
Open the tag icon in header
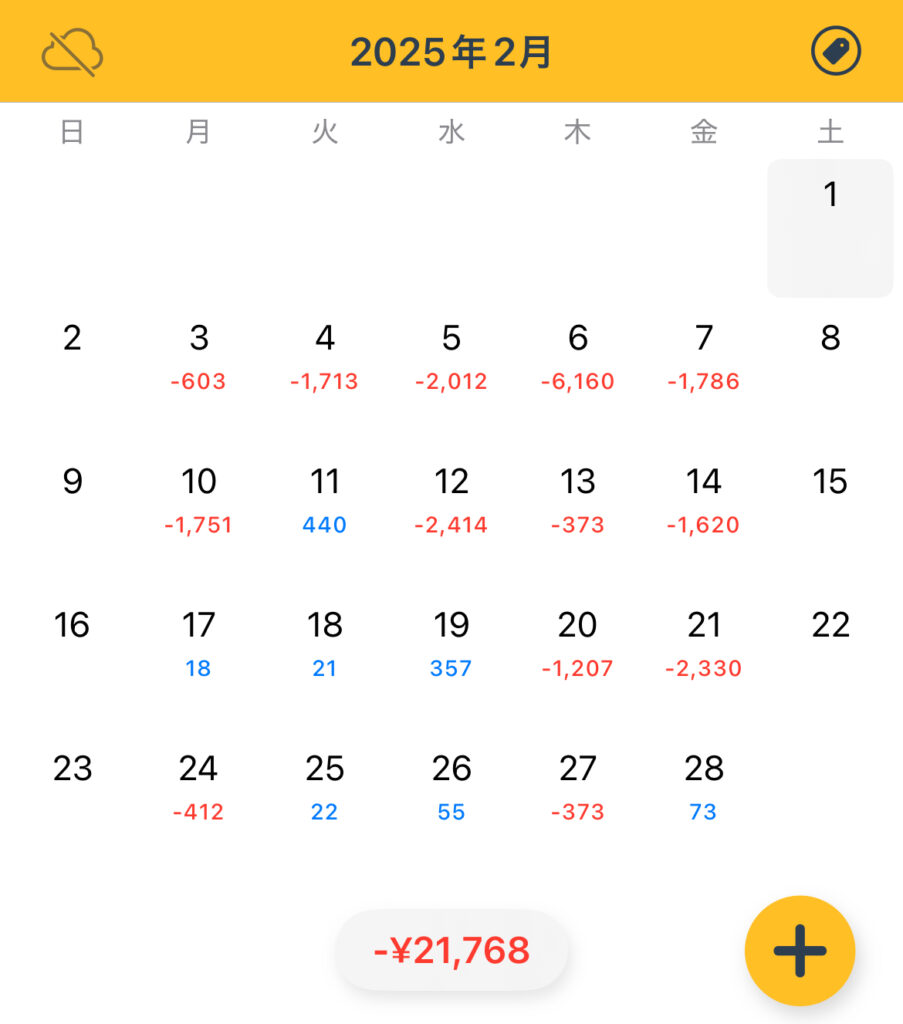click(835, 51)
